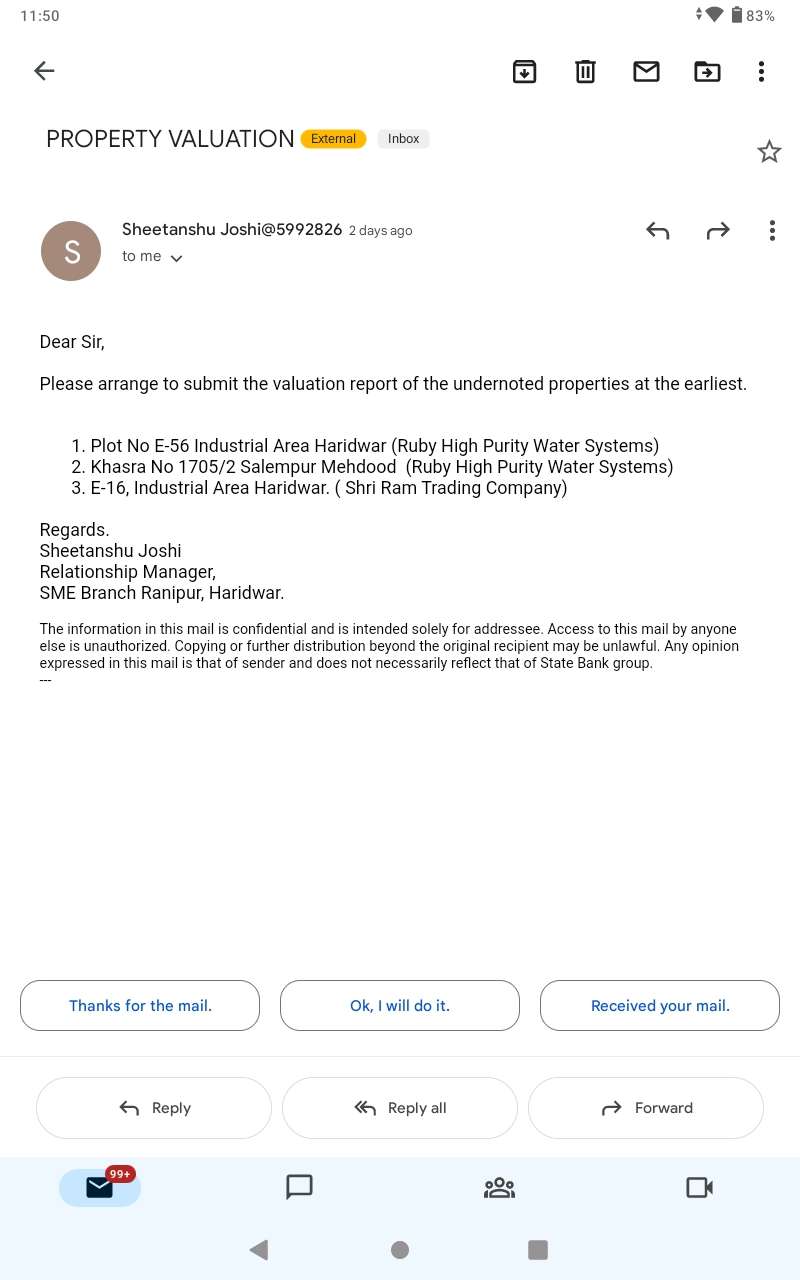Switch to the Chat tab
800x1280 pixels.
click(x=299, y=1187)
